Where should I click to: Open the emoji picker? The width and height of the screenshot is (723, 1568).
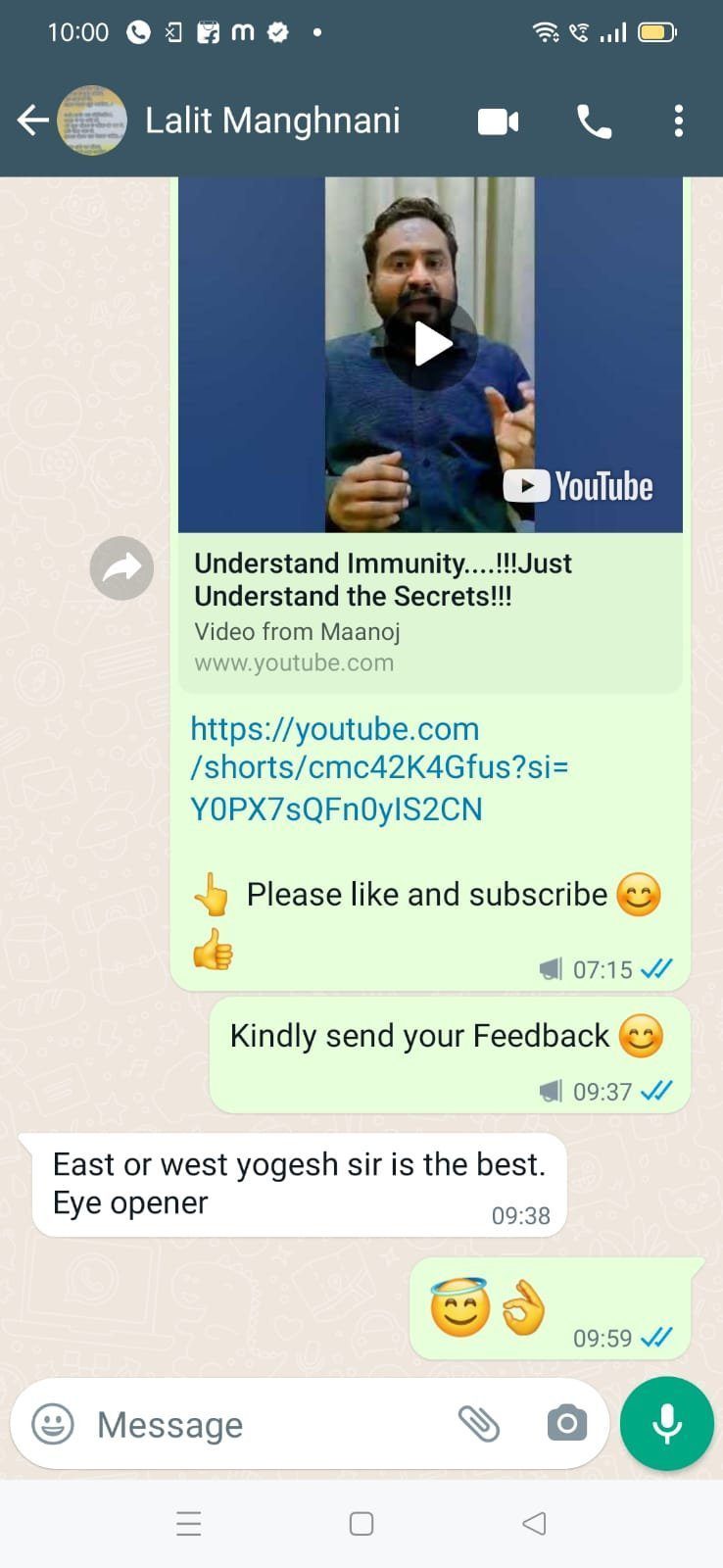tap(53, 1423)
